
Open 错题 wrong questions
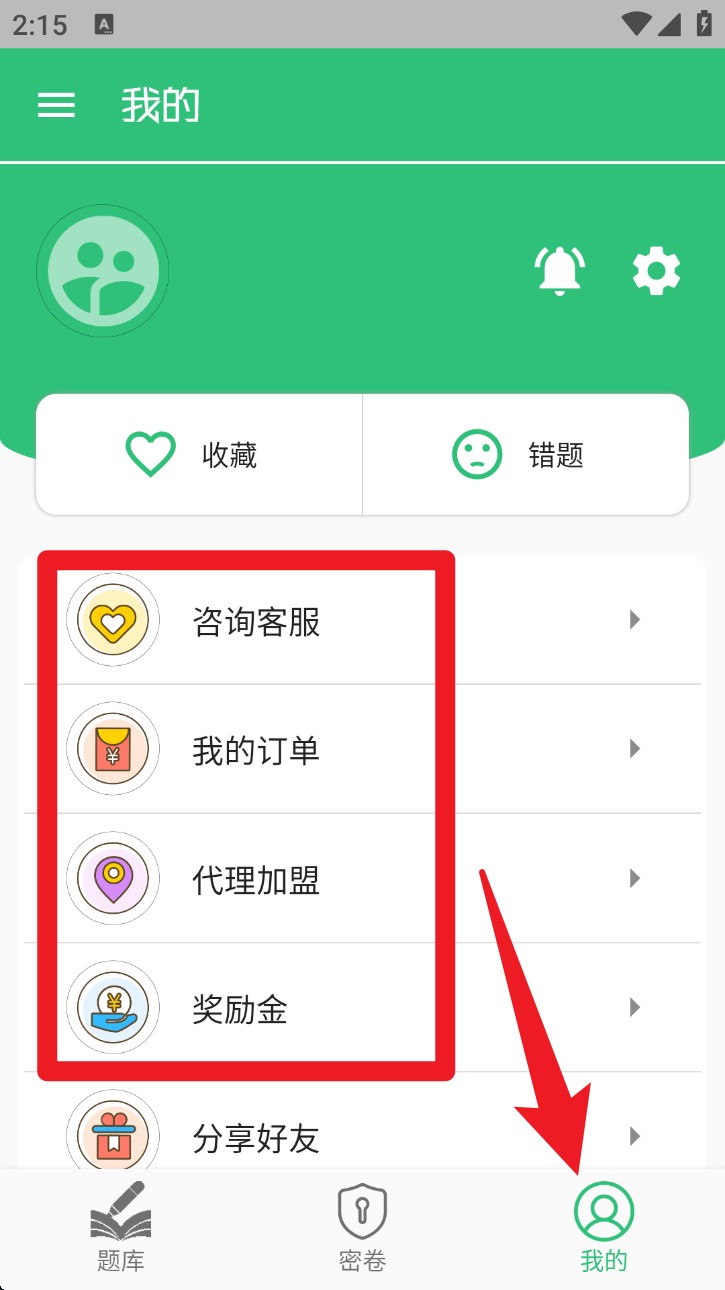click(x=525, y=455)
